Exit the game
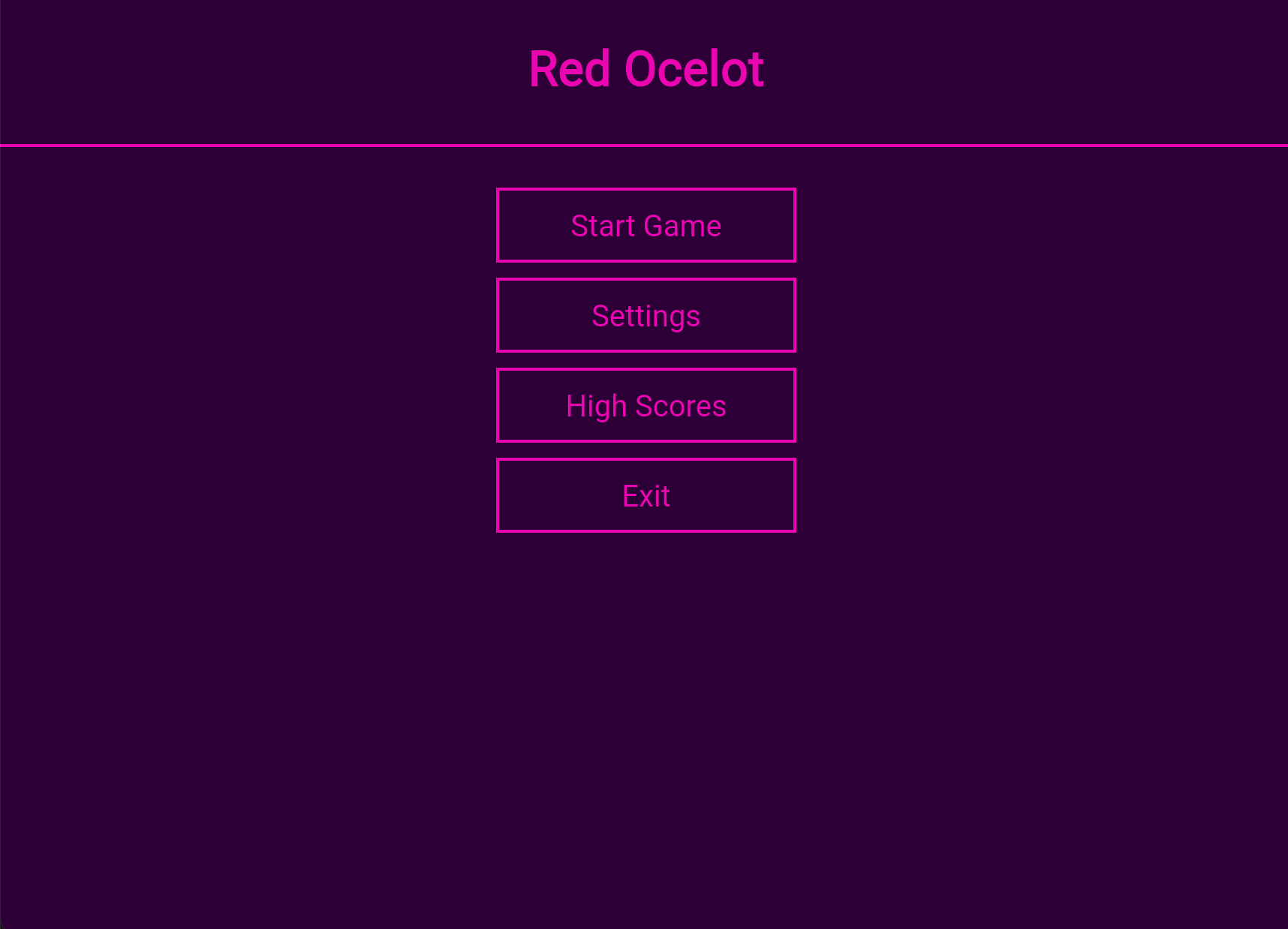 pos(646,495)
